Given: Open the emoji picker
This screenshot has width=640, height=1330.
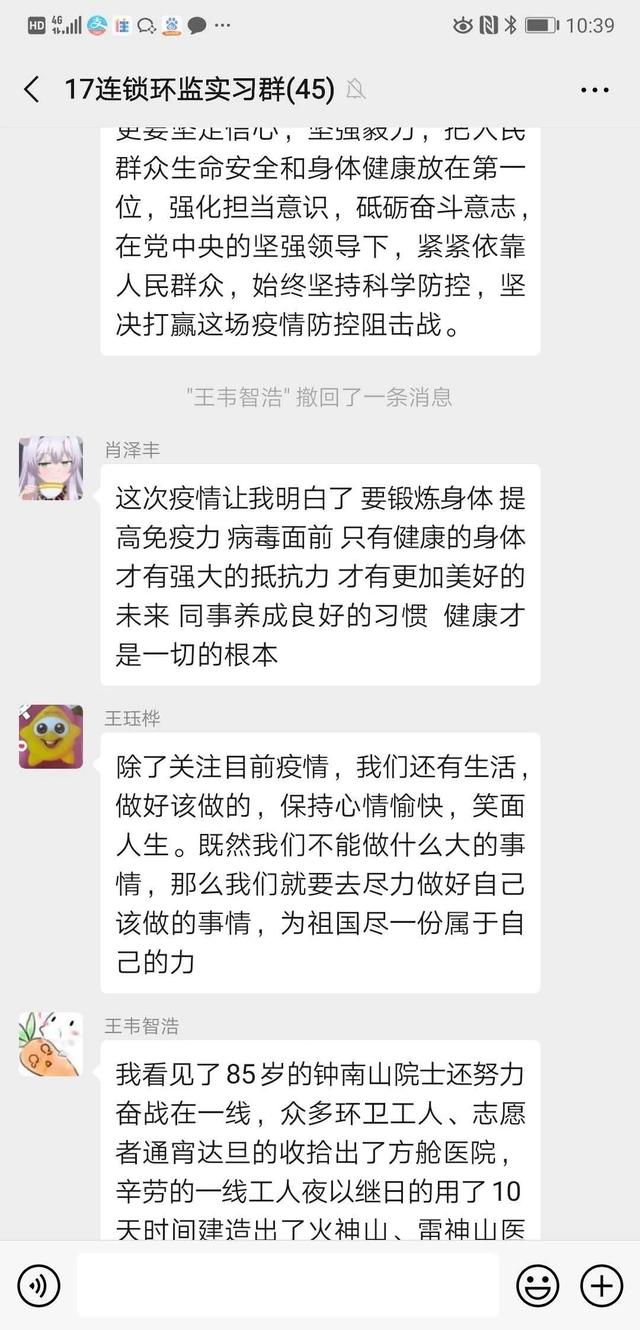Looking at the screenshot, I should (537, 1285).
